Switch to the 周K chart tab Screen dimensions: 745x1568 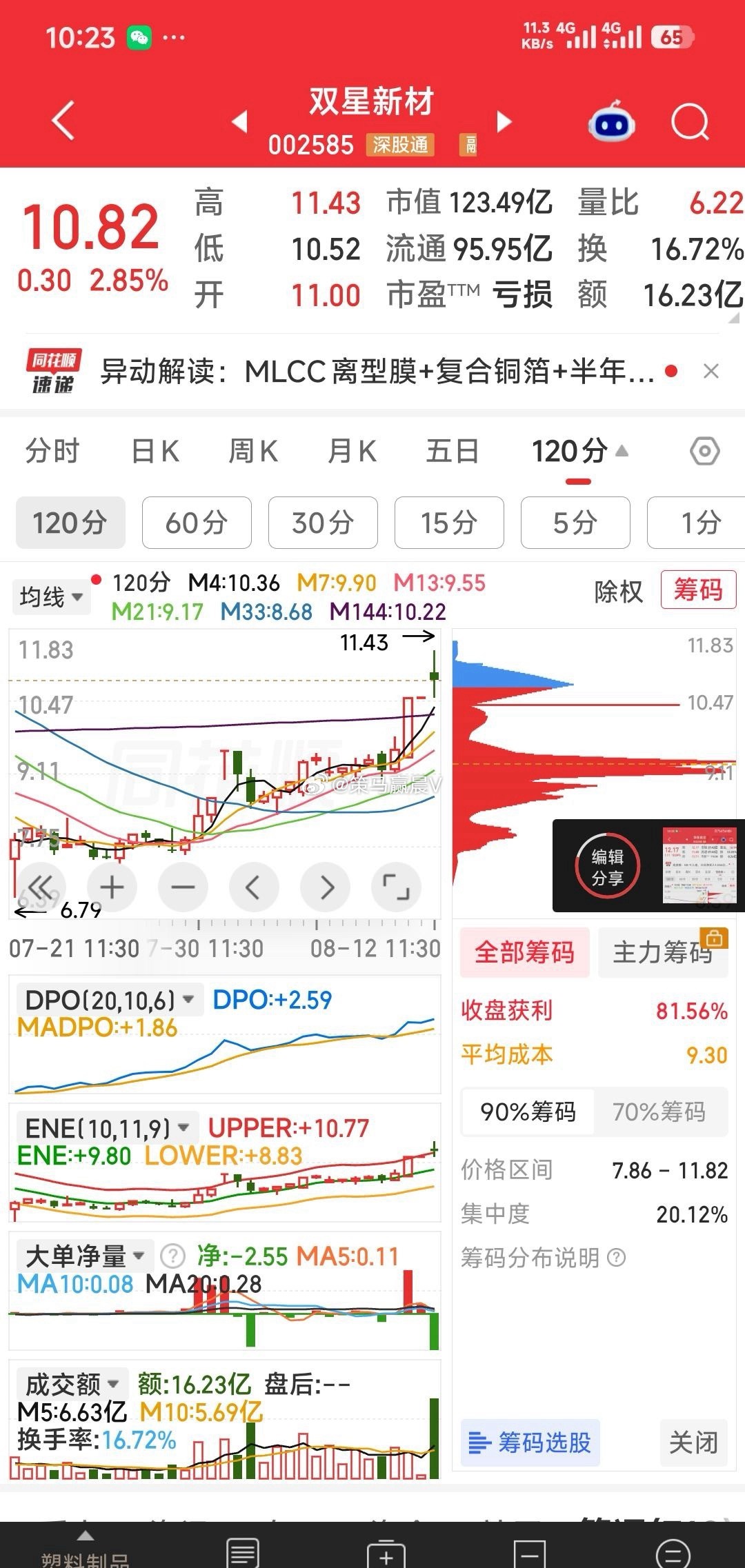pyautogui.click(x=253, y=452)
